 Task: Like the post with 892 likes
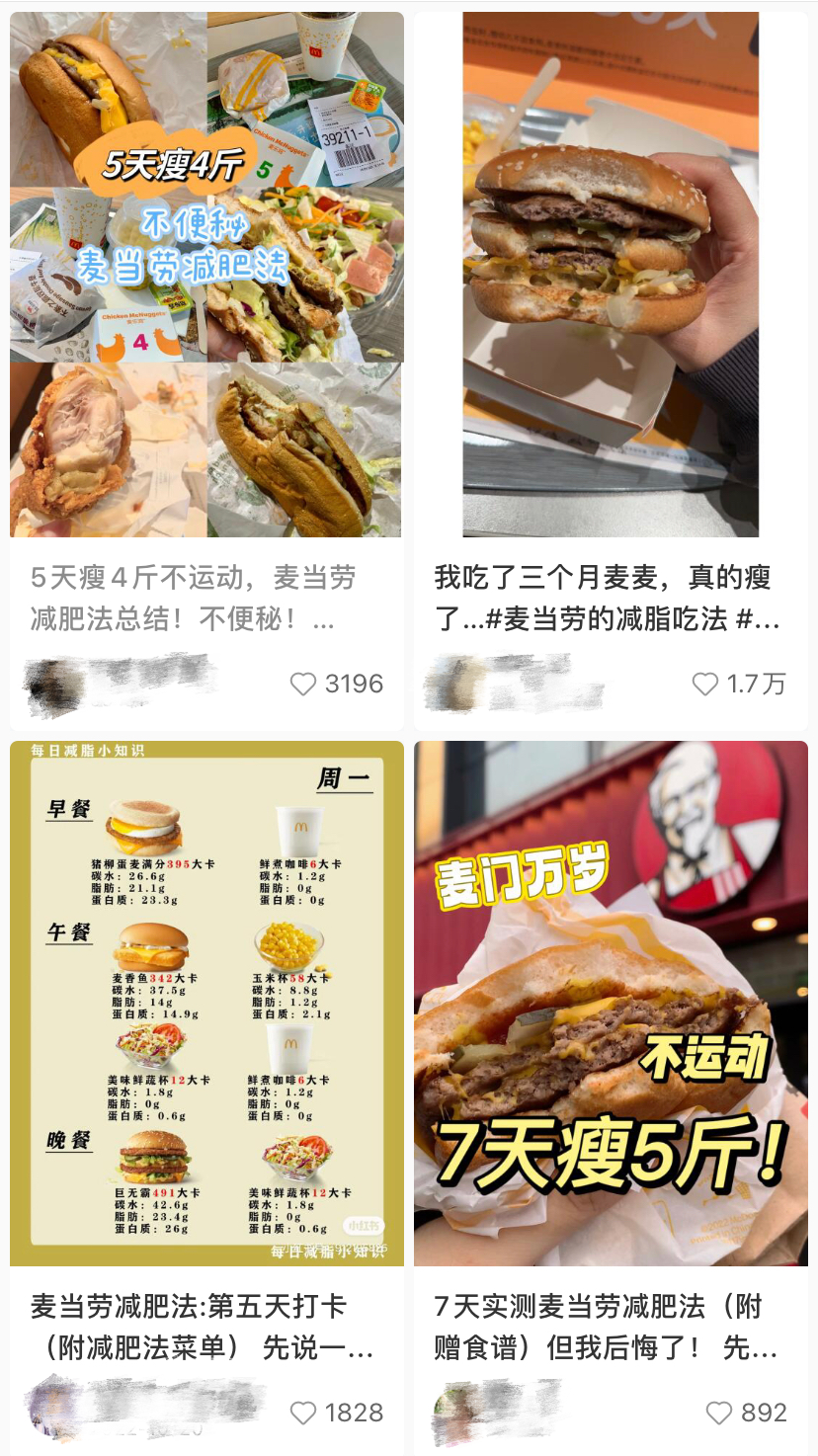(x=719, y=1413)
